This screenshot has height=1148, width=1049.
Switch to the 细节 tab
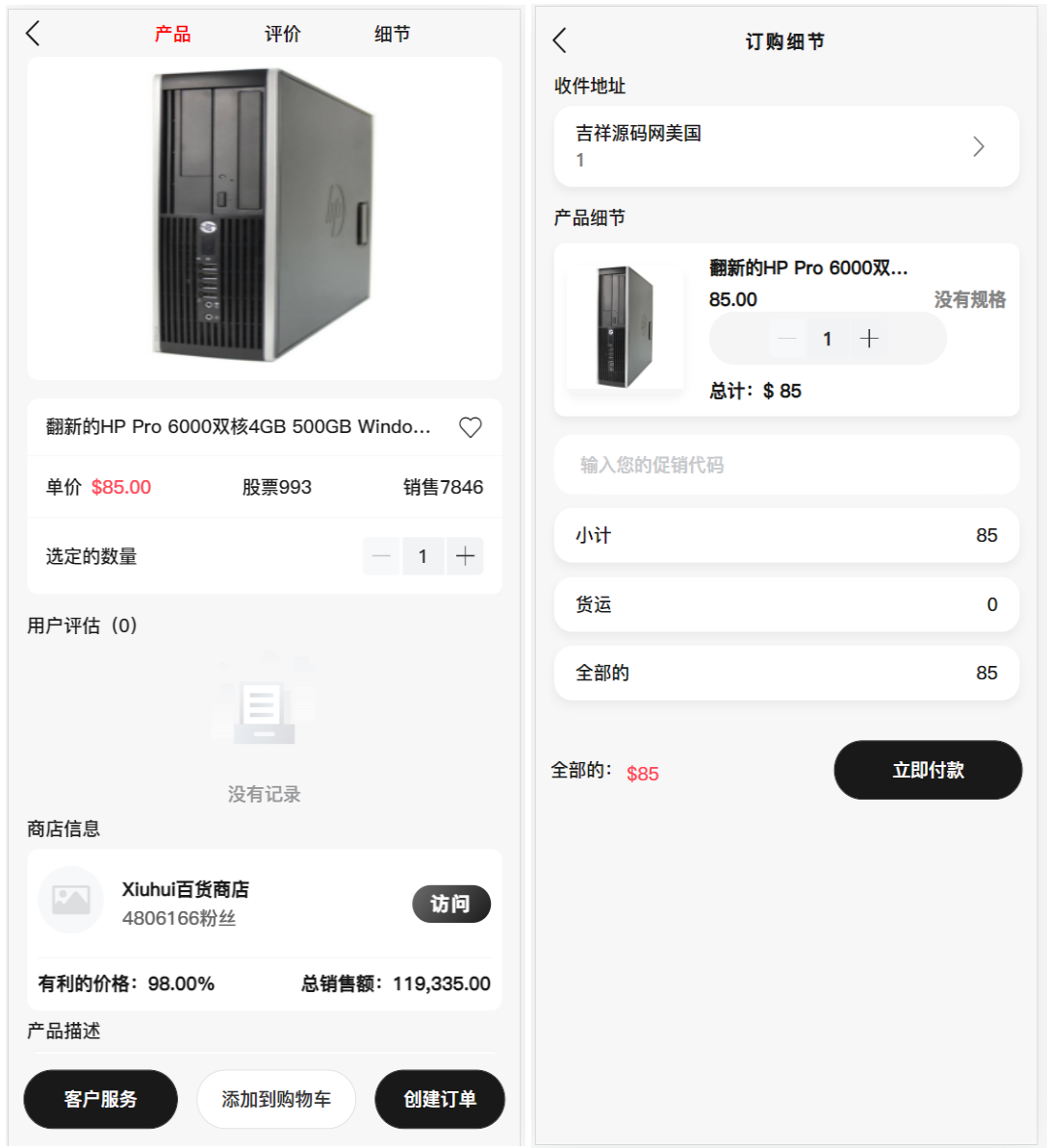click(x=391, y=33)
